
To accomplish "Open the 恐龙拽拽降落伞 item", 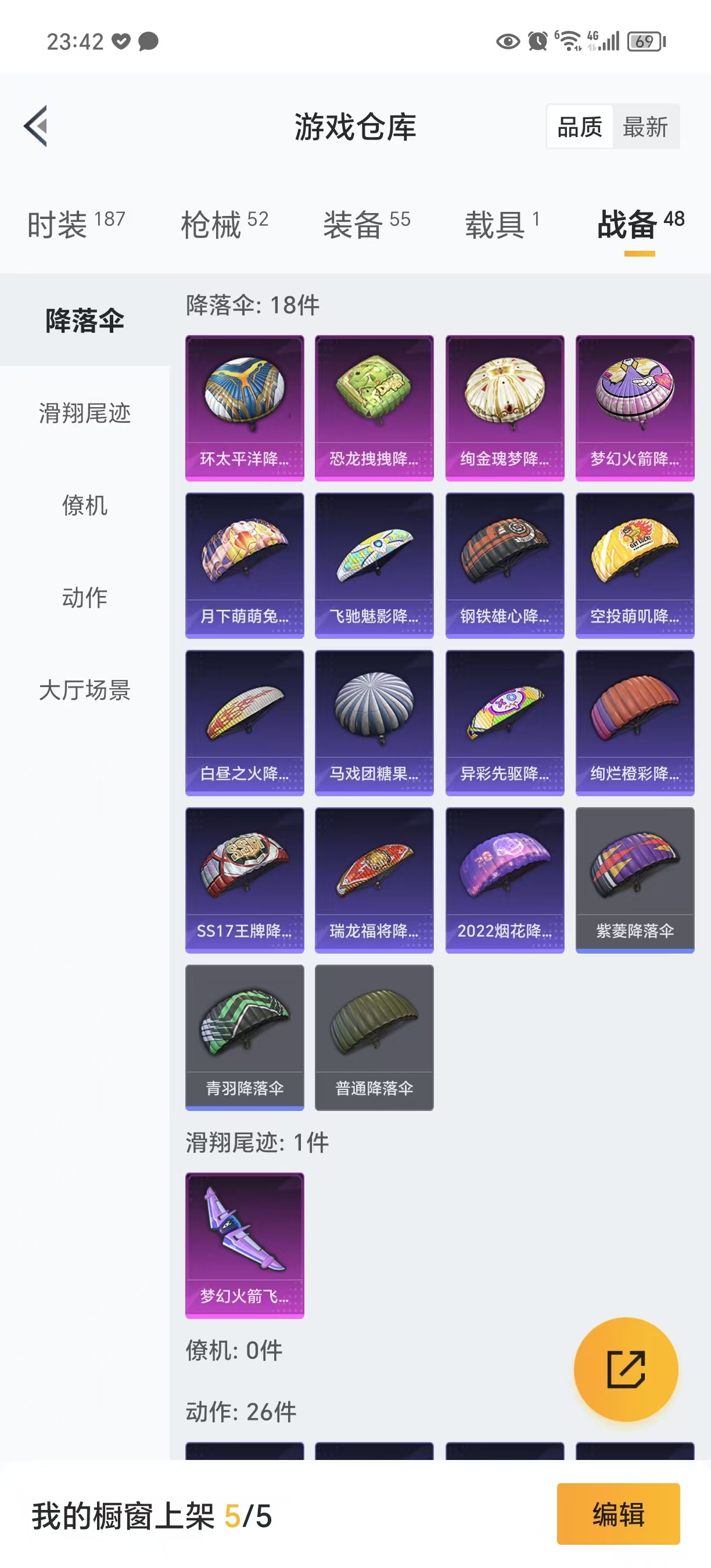I will coord(374,407).
